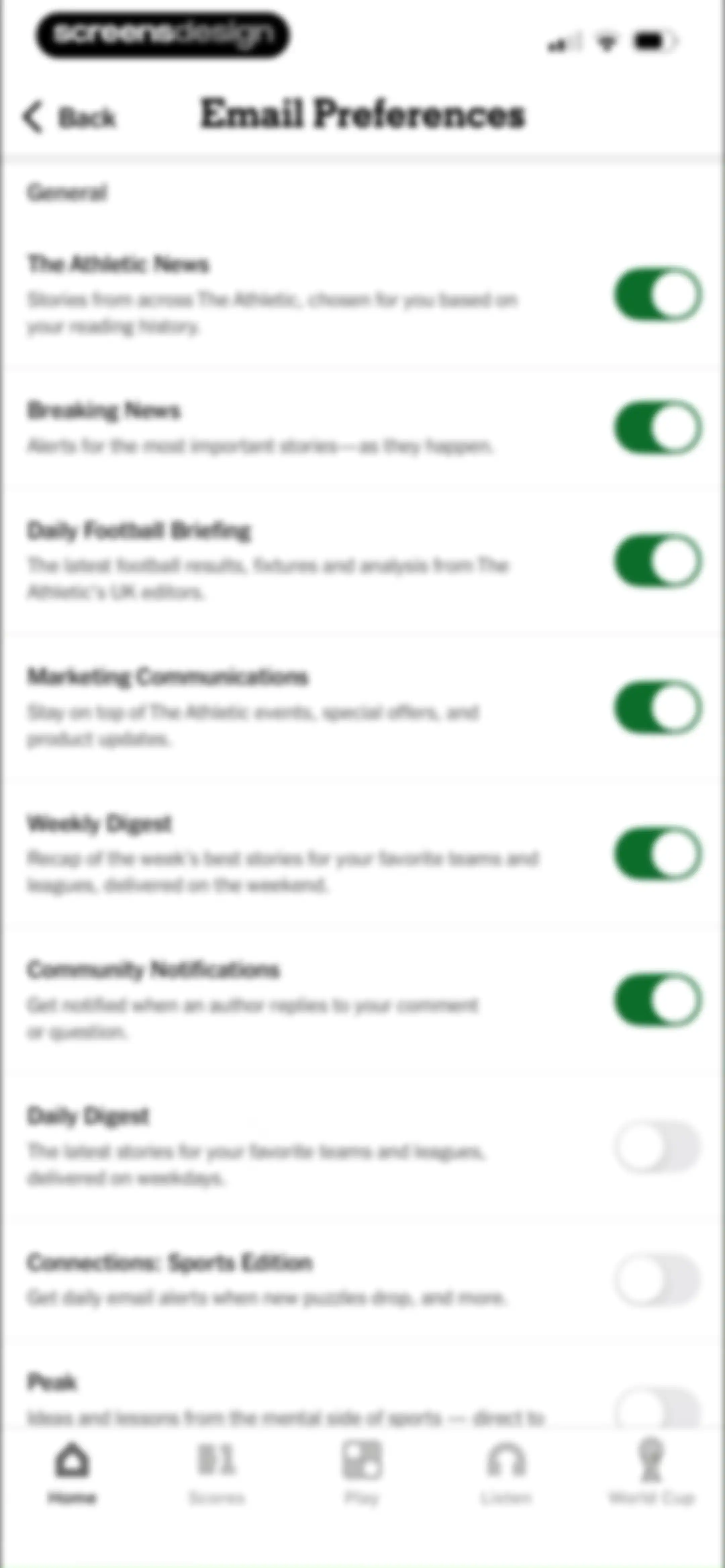Switch off Marketing Communications

tap(658, 707)
